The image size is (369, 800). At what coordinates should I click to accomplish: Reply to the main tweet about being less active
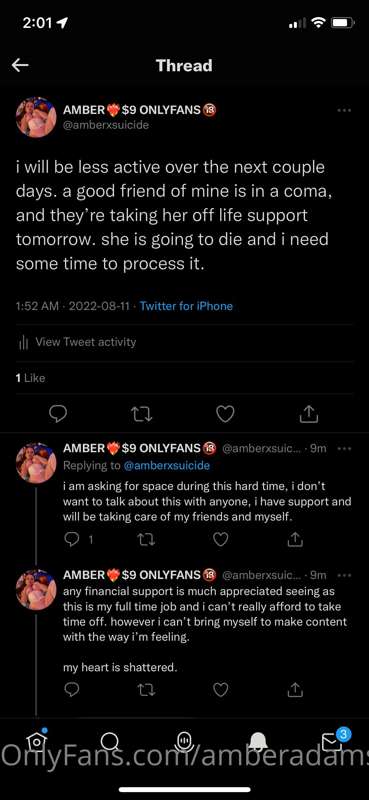(57, 414)
